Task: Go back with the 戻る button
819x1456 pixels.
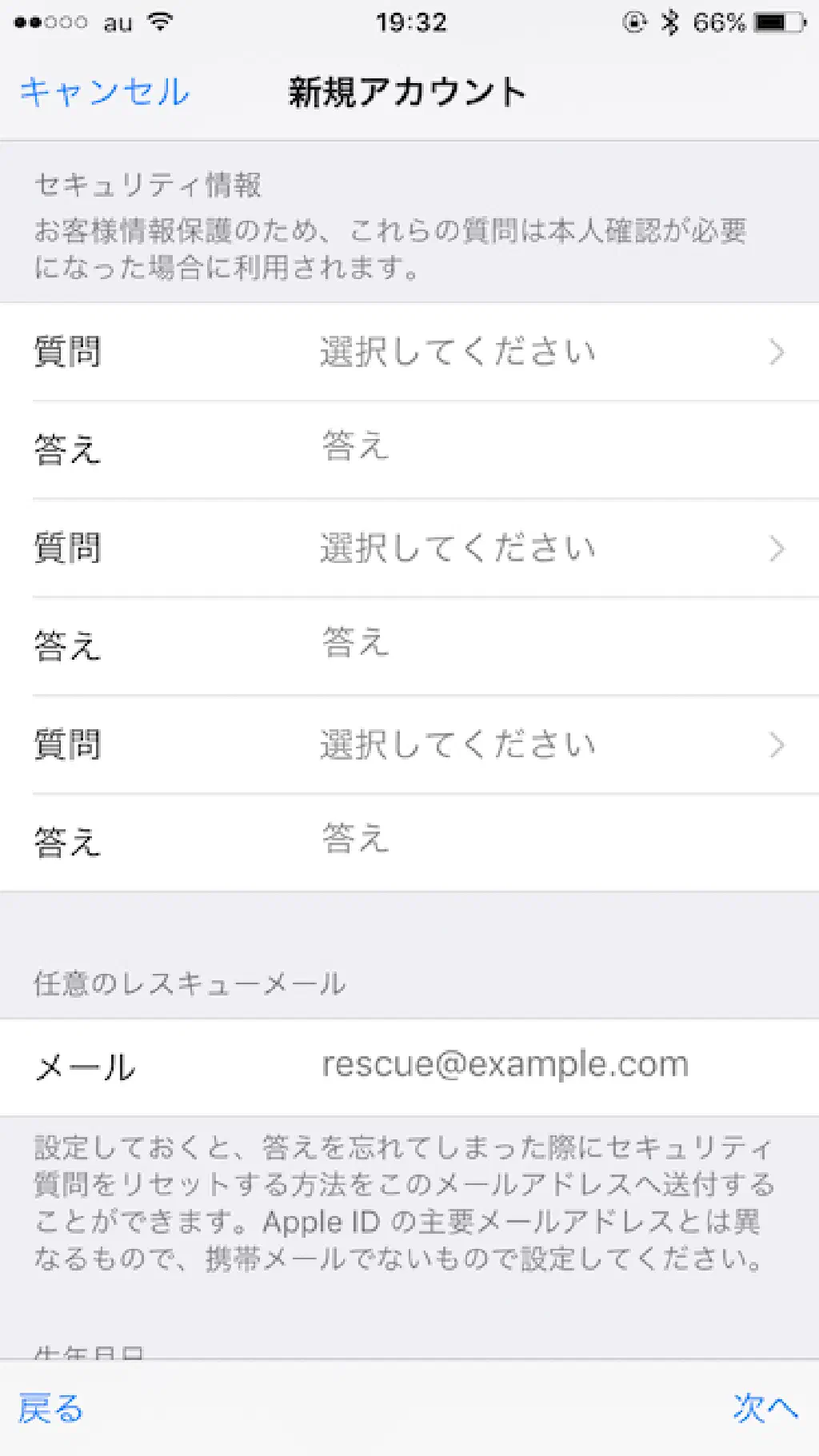Action: click(x=51, y=1408)
